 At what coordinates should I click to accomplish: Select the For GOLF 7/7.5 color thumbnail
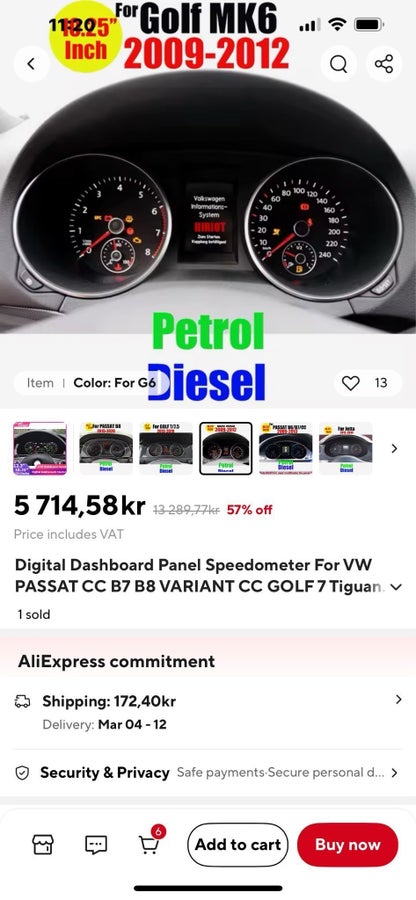coord(166,448)
